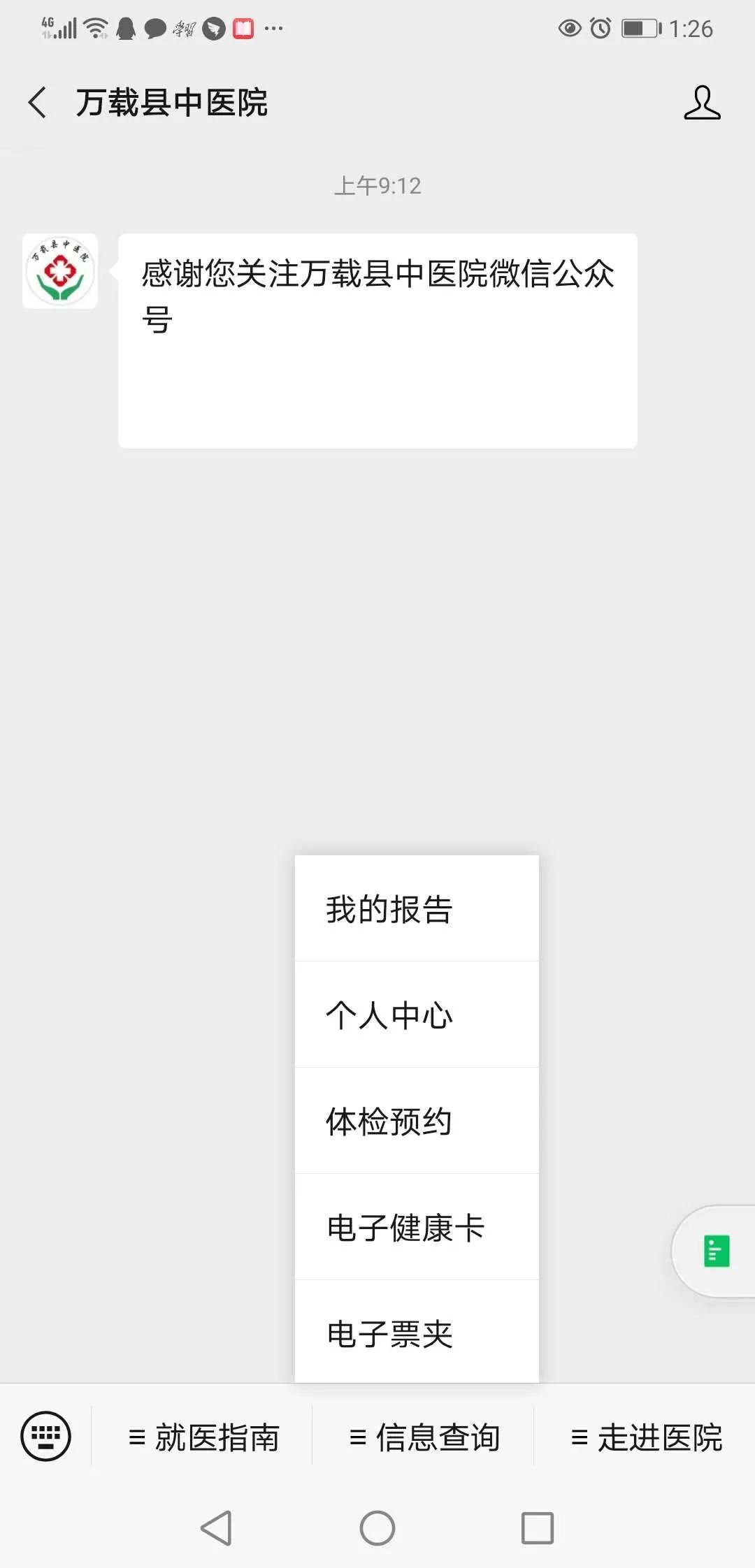This screenshot has width=755, height=1568.
Task: Tap the system home button
Action: click(377, 1528)
